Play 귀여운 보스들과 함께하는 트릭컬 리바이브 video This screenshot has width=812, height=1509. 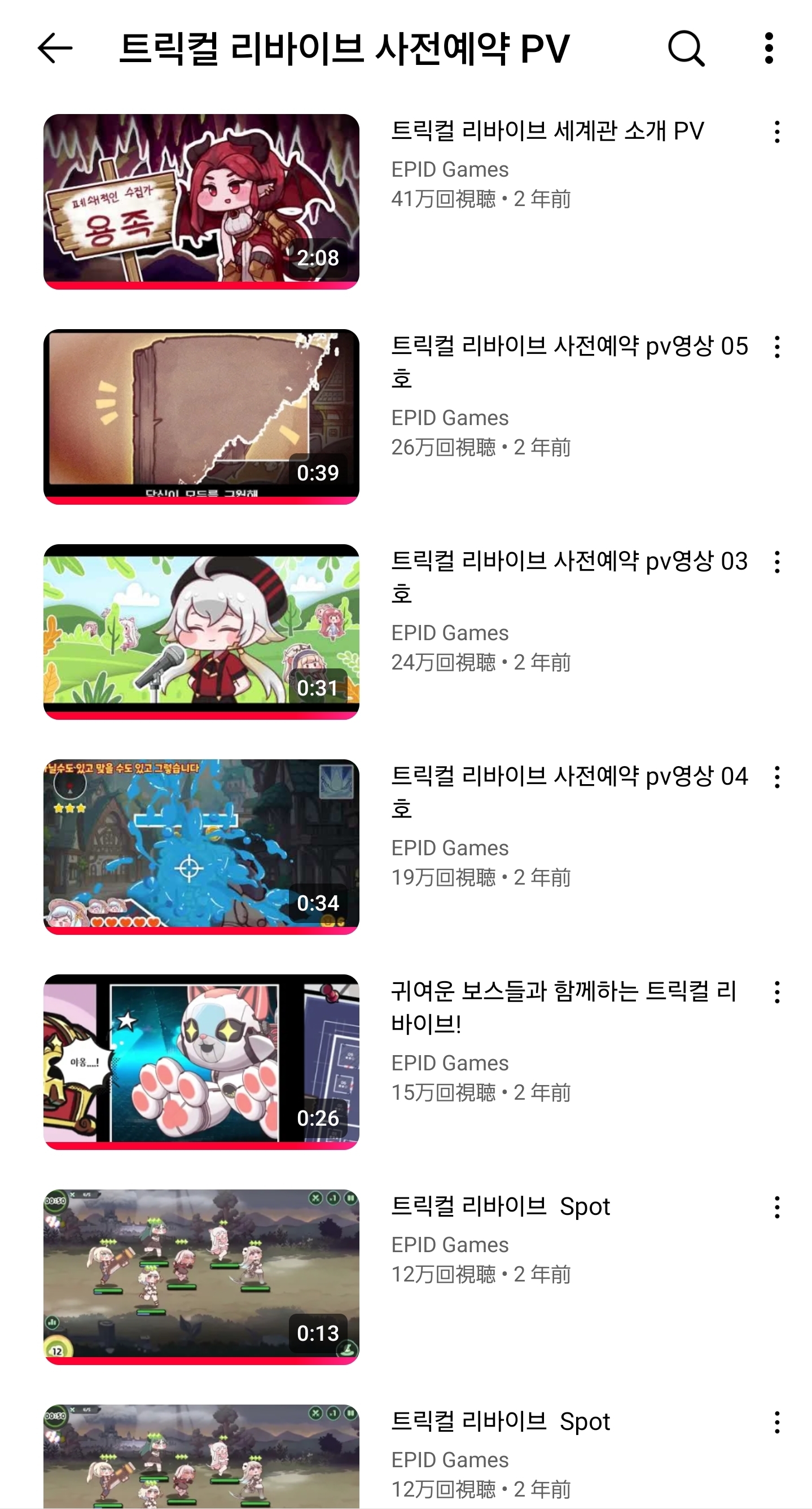point(201,1061)
